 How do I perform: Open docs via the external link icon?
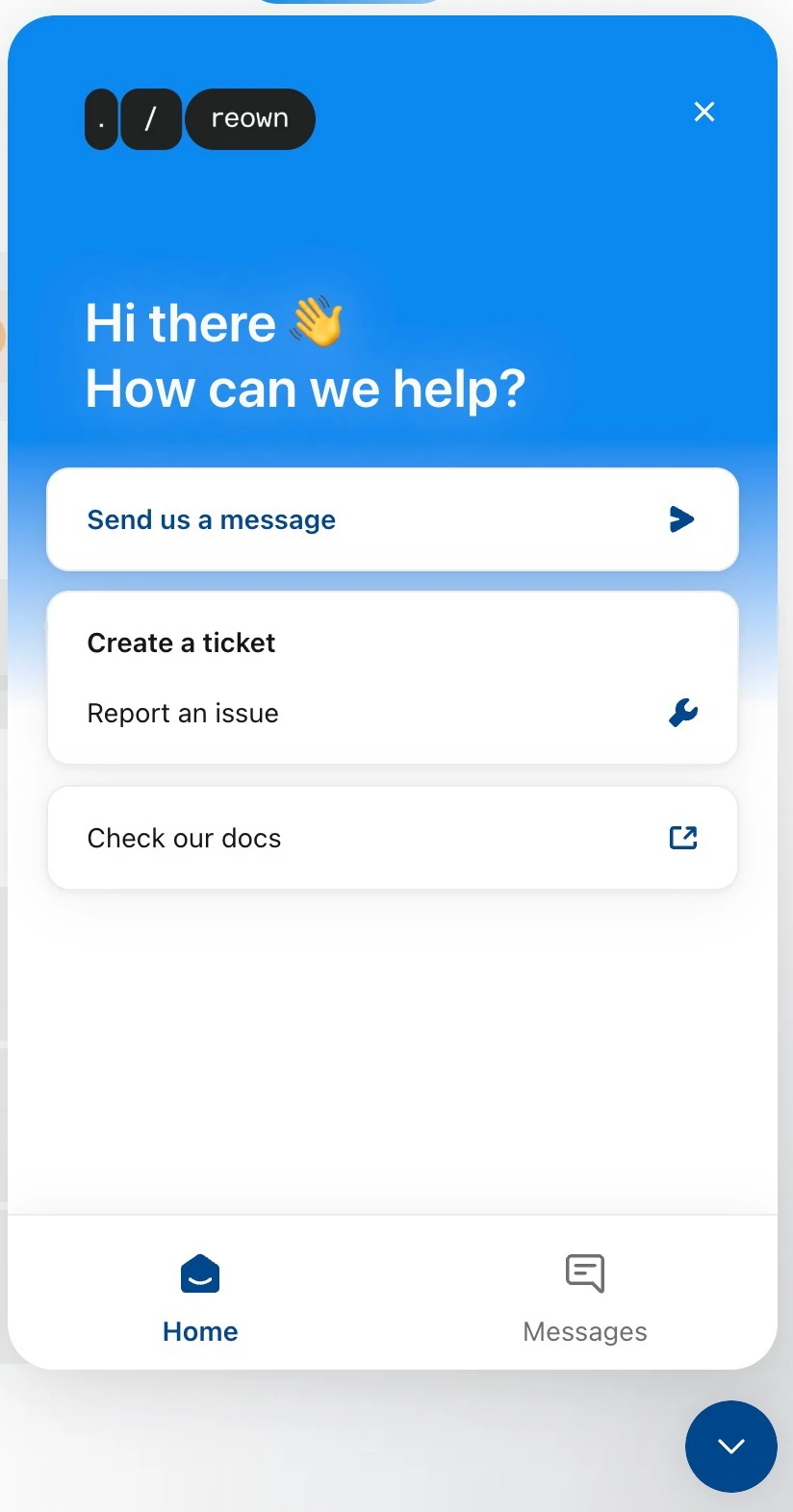pos(682,838)
